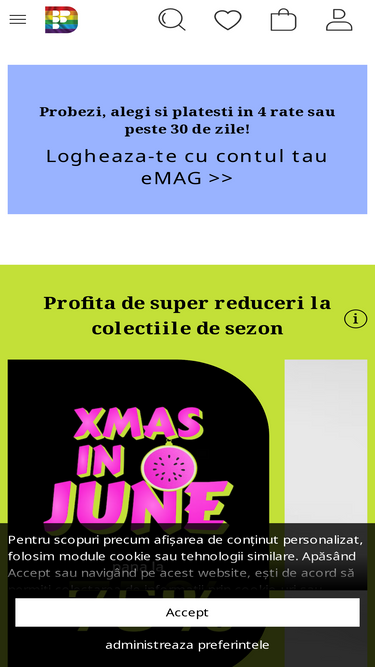Accept the cookie consent
The height and width of the screenshot is (667, 375).
click(188, 612)
